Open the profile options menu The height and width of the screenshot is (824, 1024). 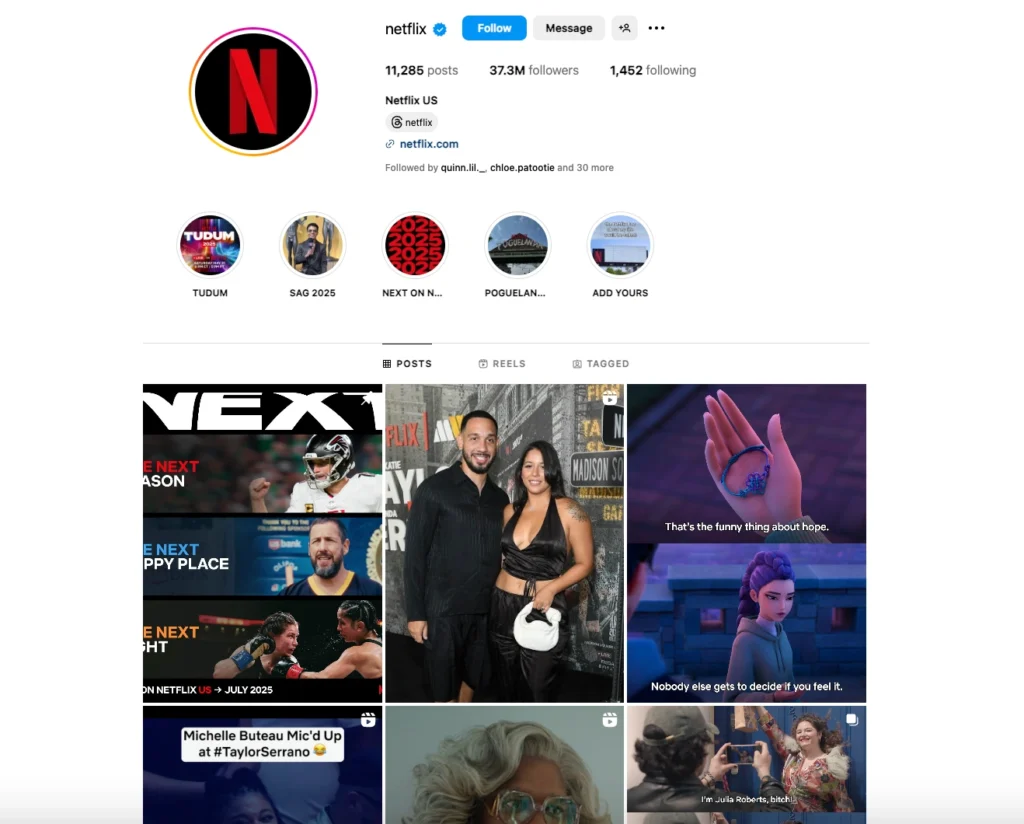click(x=656, y=28)
